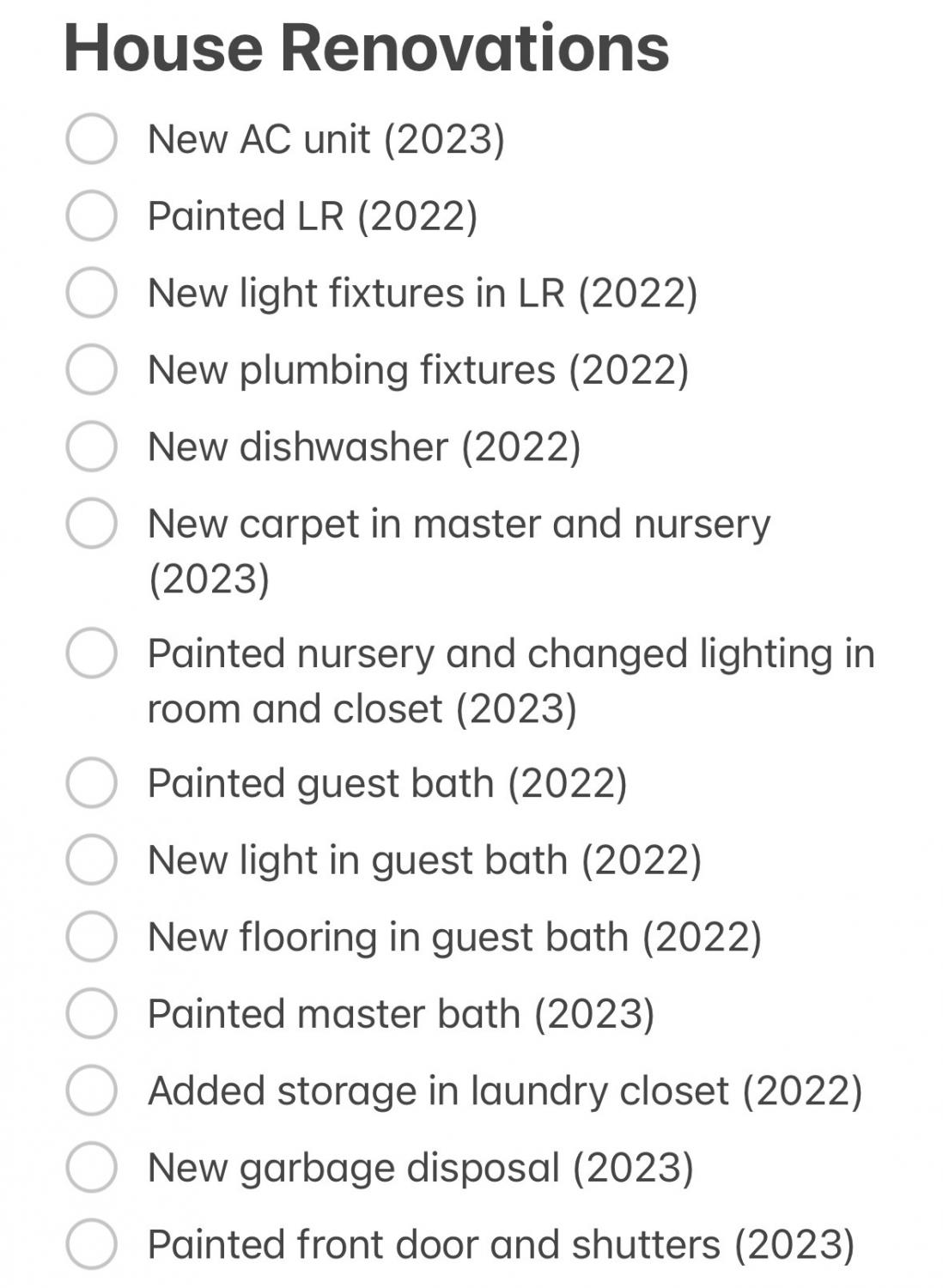Check off Painted nursery and changed lighting
The height and width of the screenshot is (1288, 943).
pyautogui.click(x=91, y=653)
